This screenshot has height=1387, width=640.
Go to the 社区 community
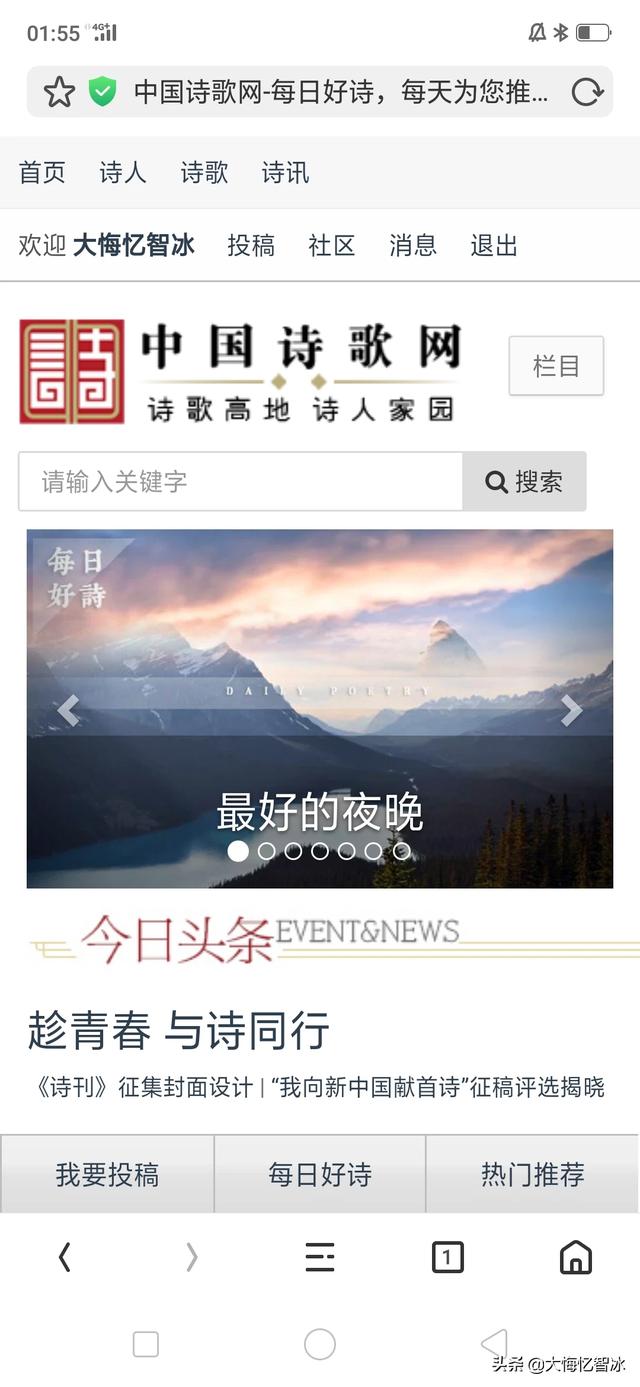[x=332, y=245]
